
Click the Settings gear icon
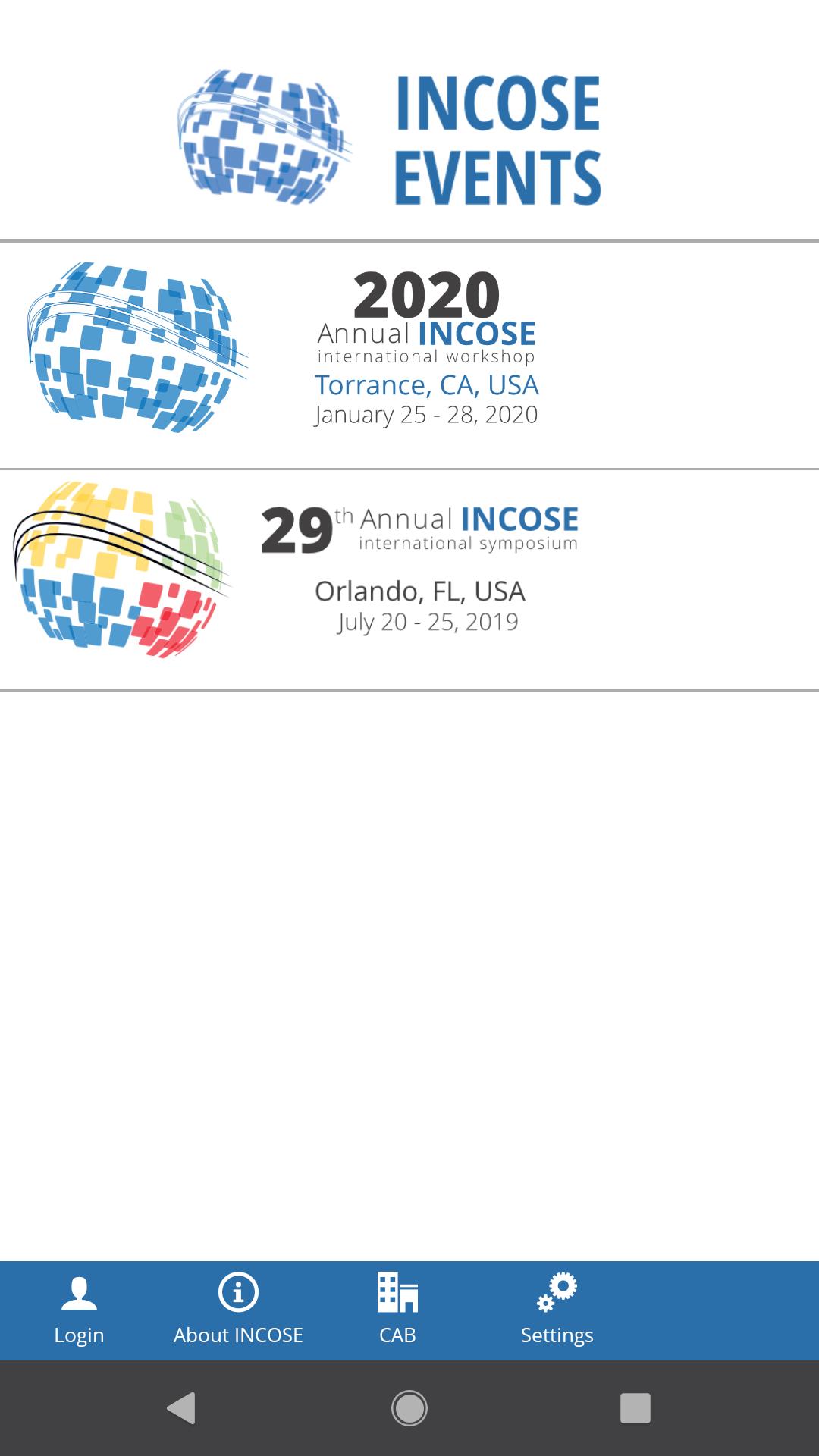coord(557,1288)
